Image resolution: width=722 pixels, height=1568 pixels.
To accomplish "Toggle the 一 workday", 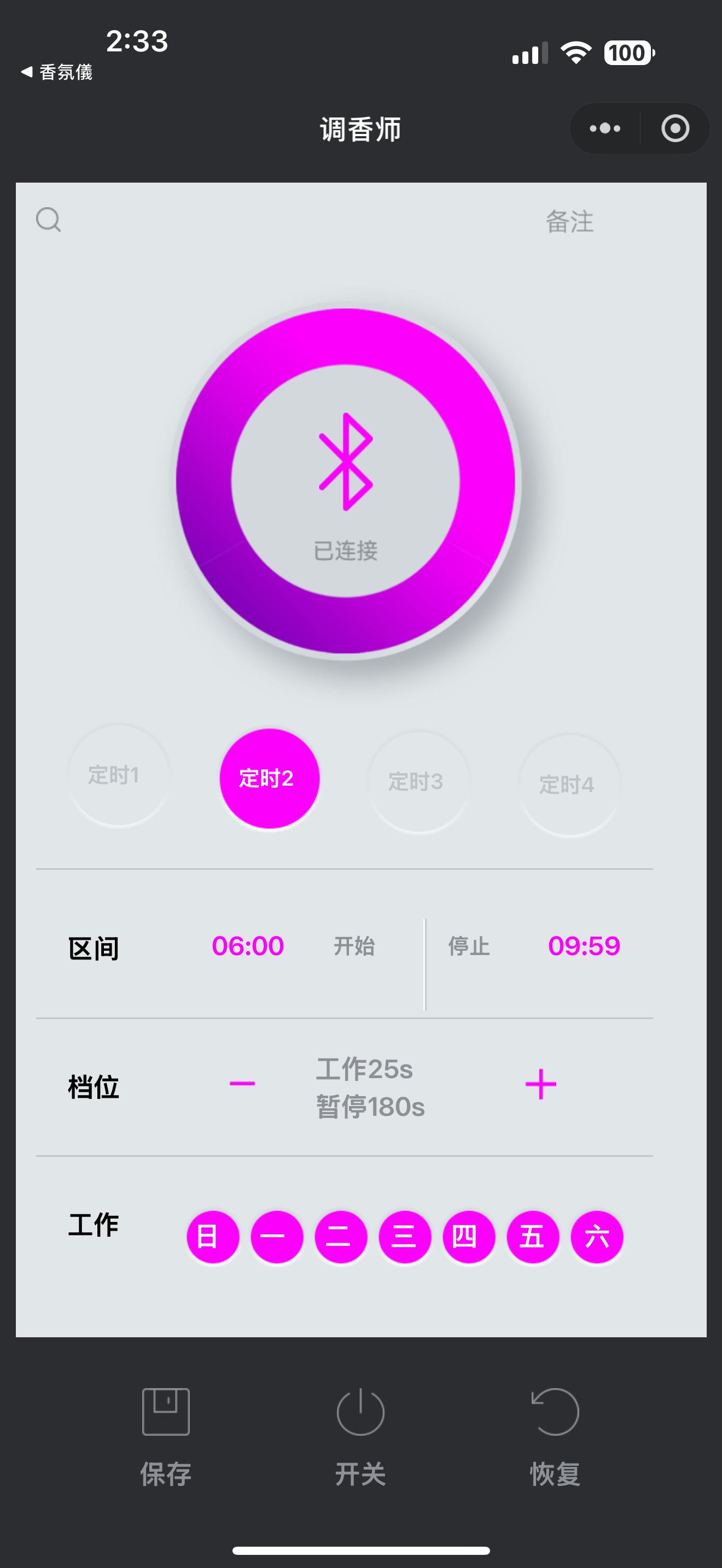I will click(276, 1237).
